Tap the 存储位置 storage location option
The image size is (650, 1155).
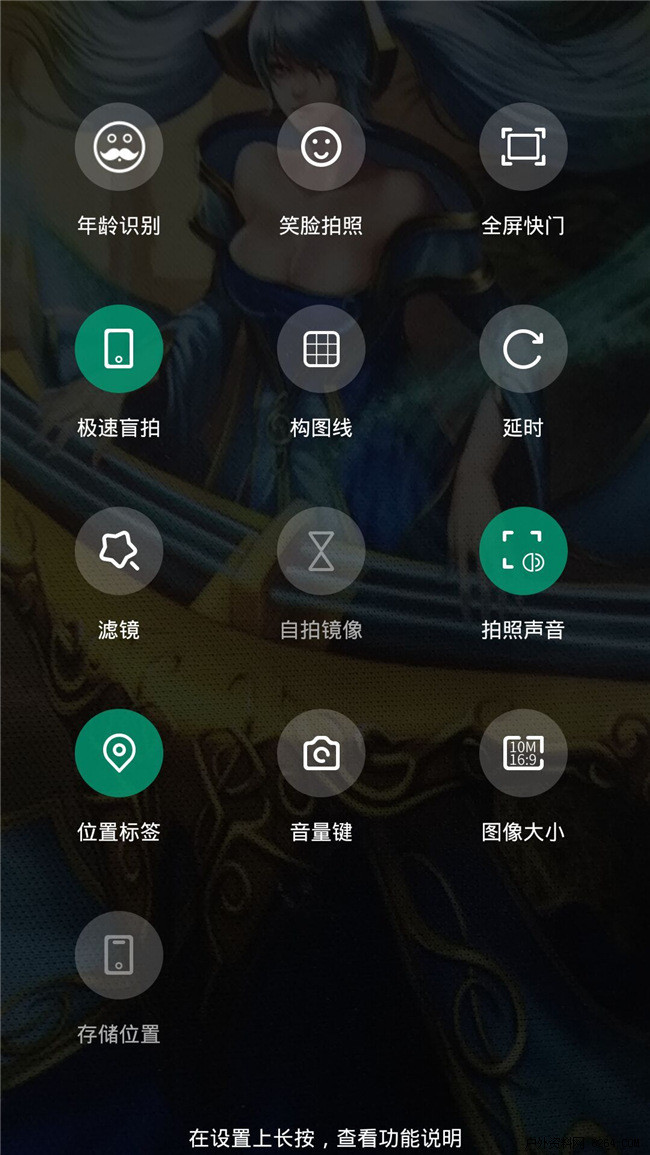click(119, 955)
